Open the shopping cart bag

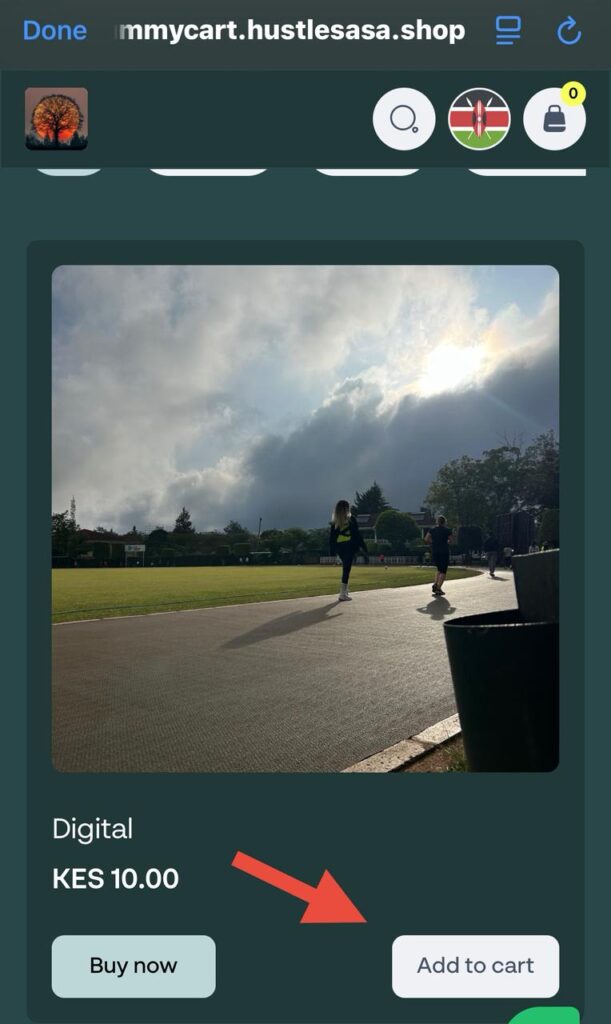pos(554,120)
